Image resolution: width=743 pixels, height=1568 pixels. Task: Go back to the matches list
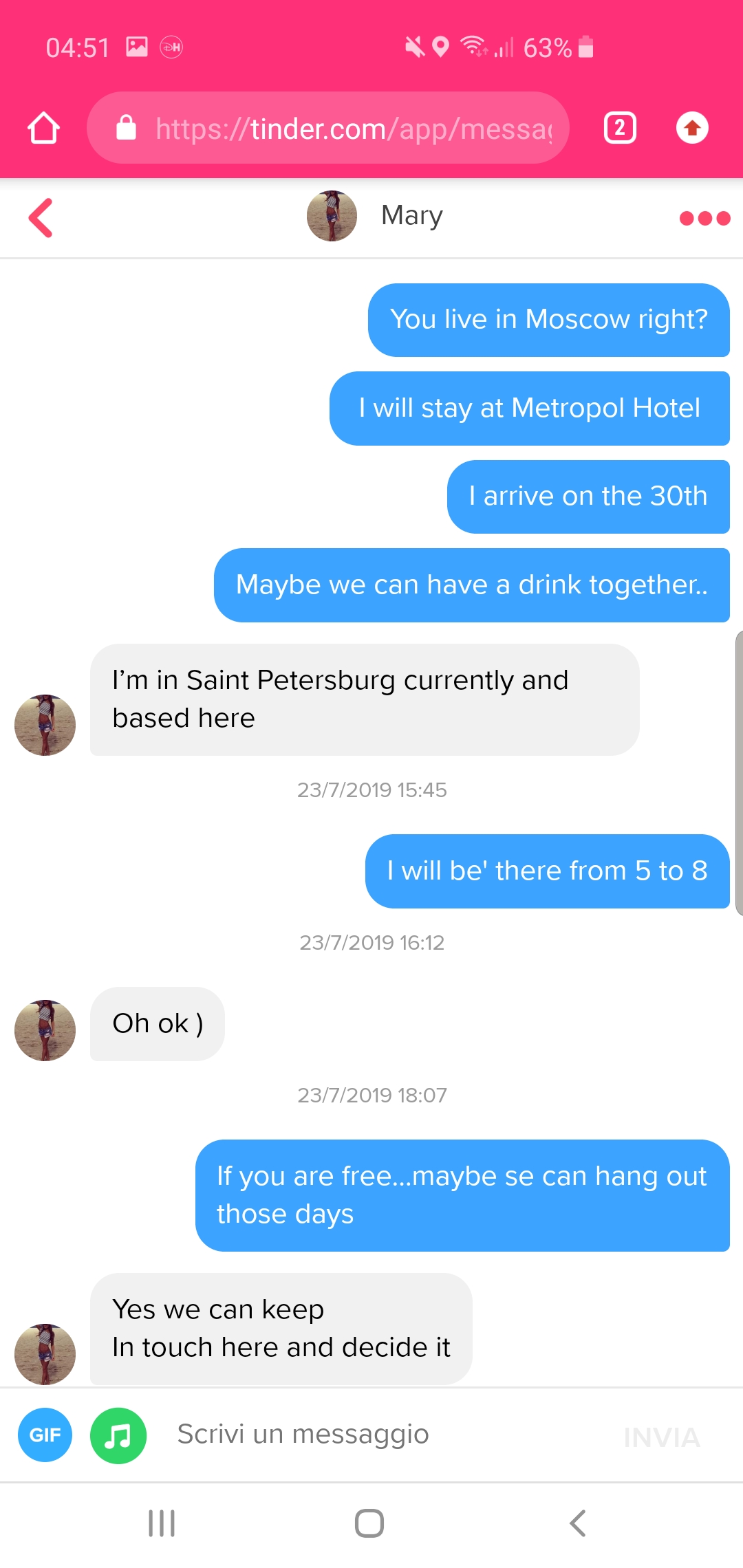[x=41, y=218]
